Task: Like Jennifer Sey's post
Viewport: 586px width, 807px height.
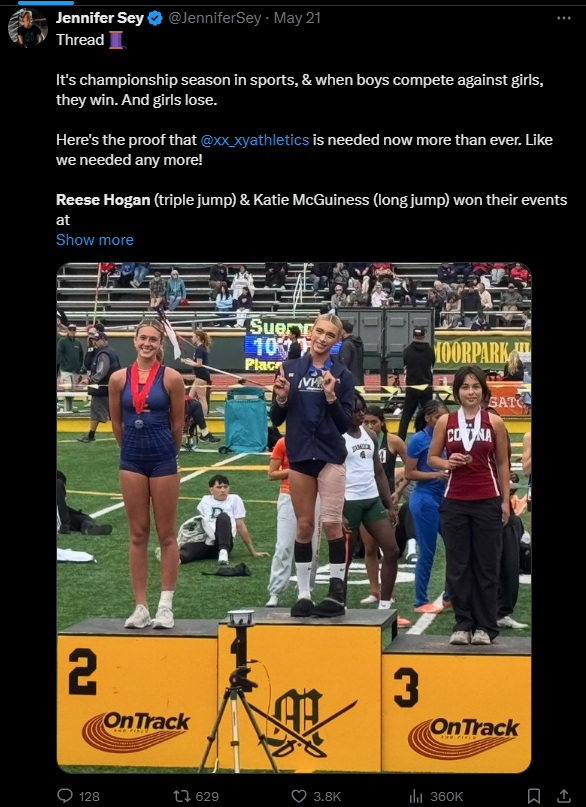Action: 316,796
